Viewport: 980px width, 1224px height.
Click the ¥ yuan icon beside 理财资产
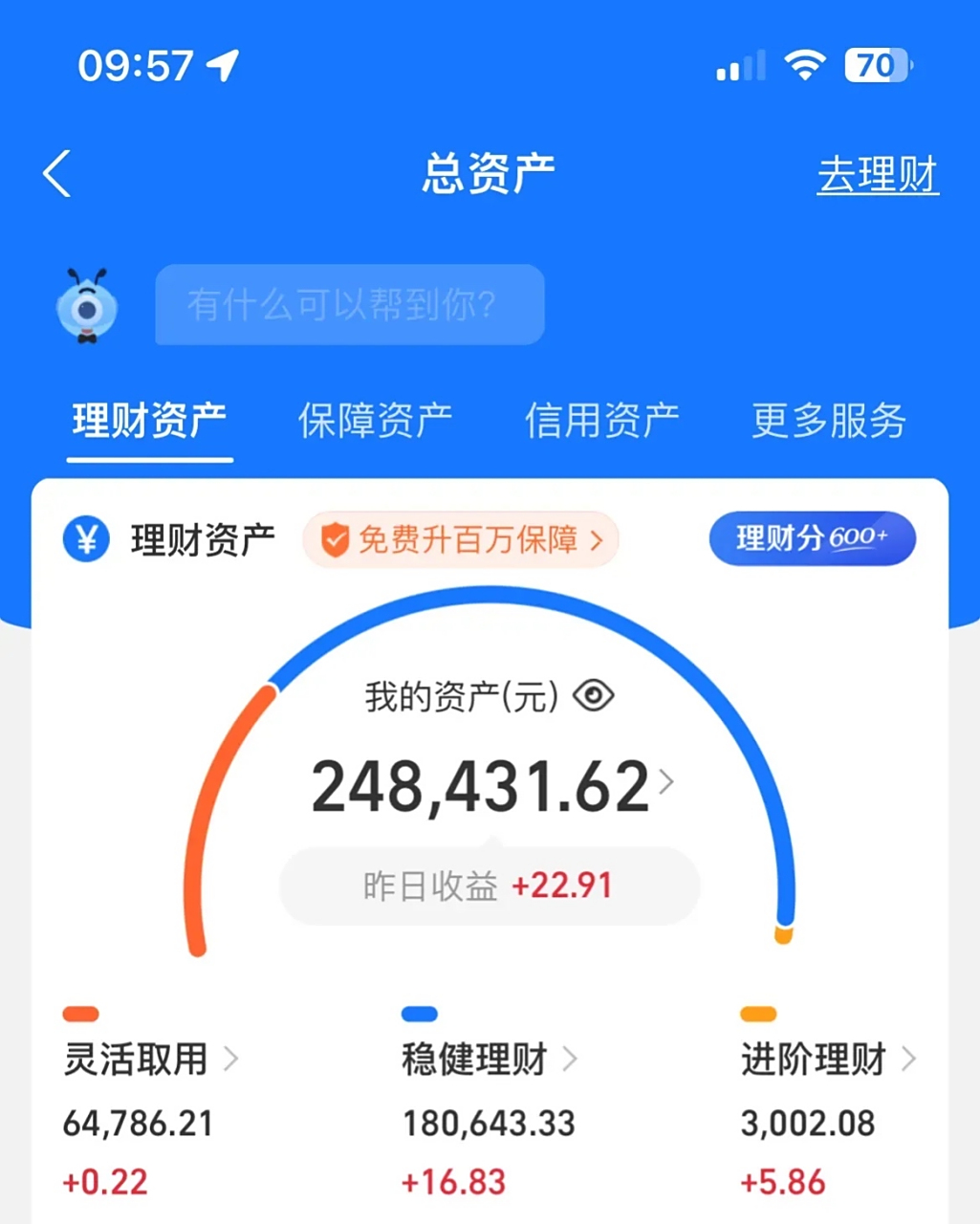point(86,539)
